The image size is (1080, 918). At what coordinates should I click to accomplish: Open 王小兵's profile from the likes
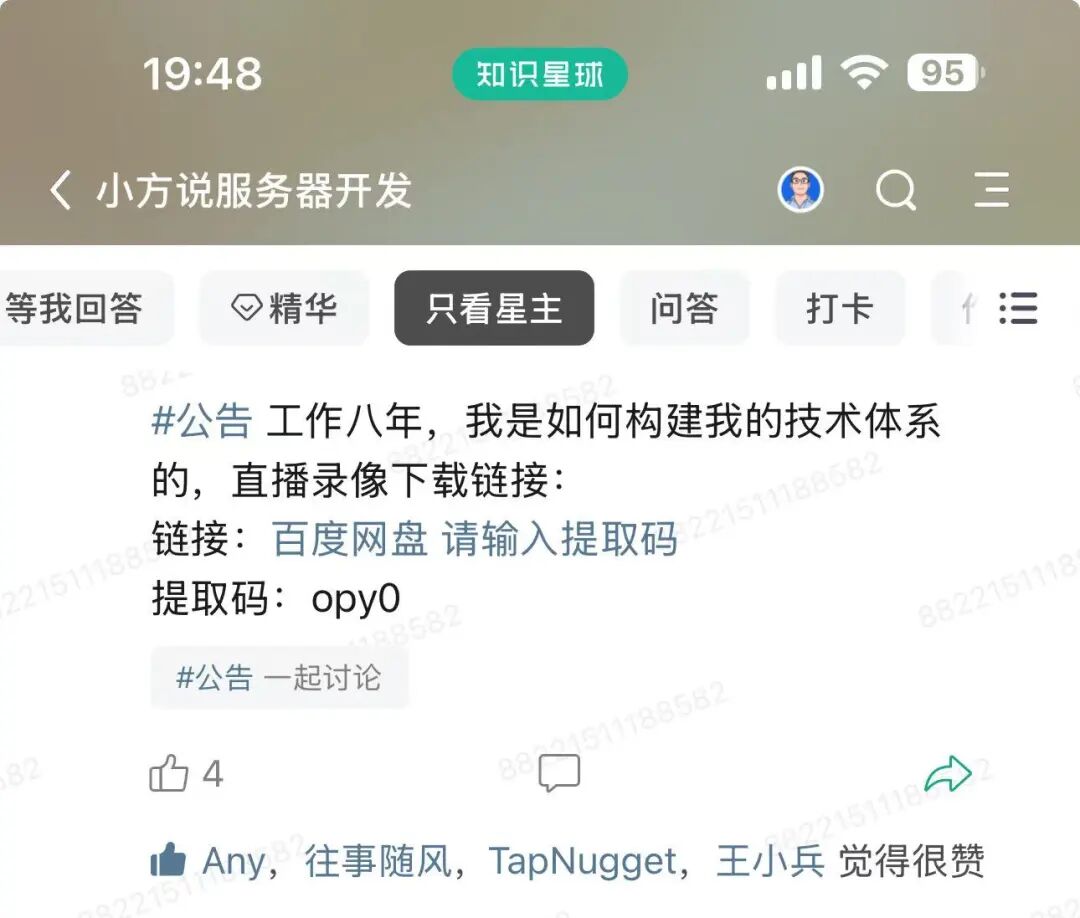tap(770, 862)
